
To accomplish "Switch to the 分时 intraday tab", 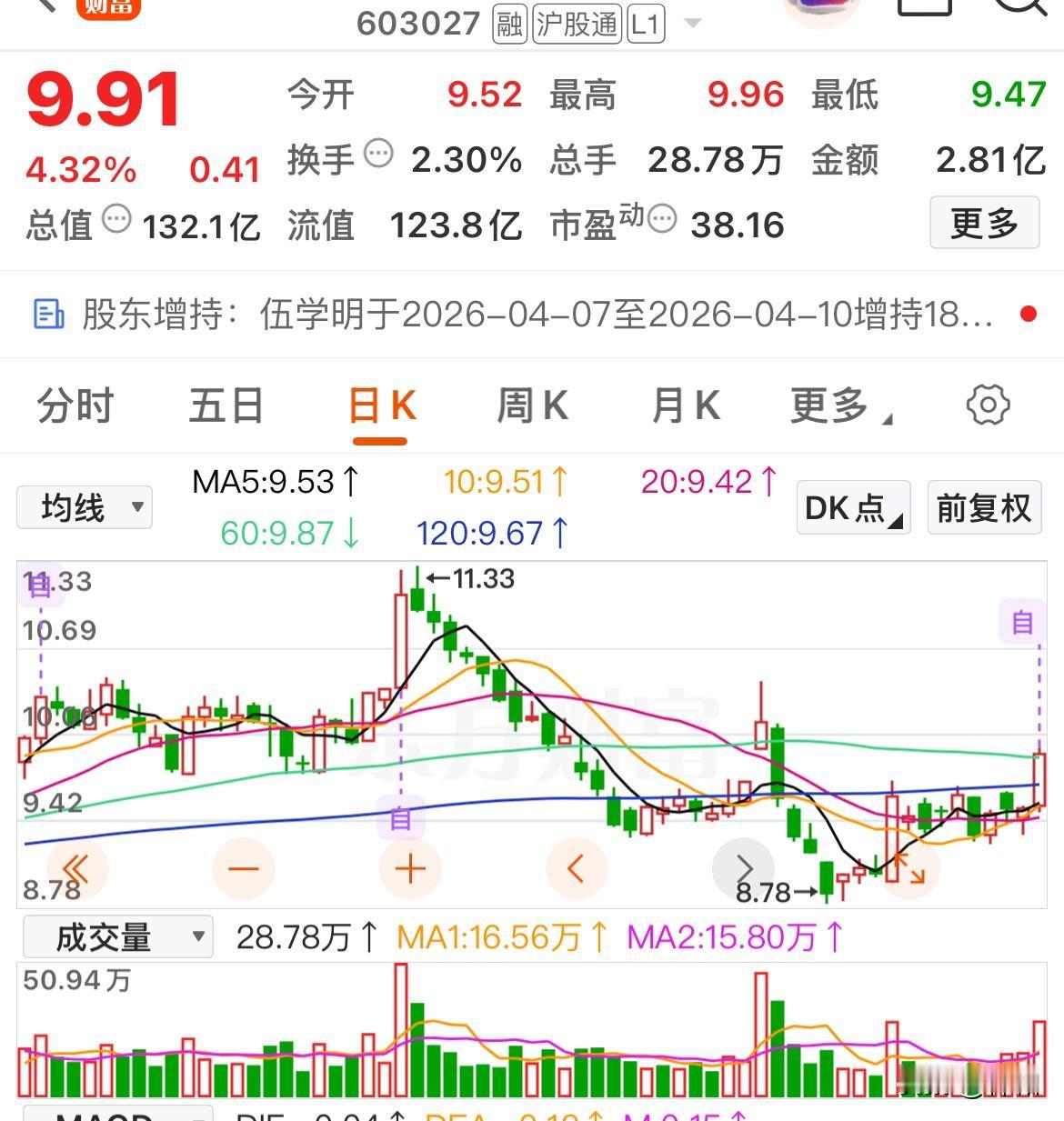I will tap(74, 405).
